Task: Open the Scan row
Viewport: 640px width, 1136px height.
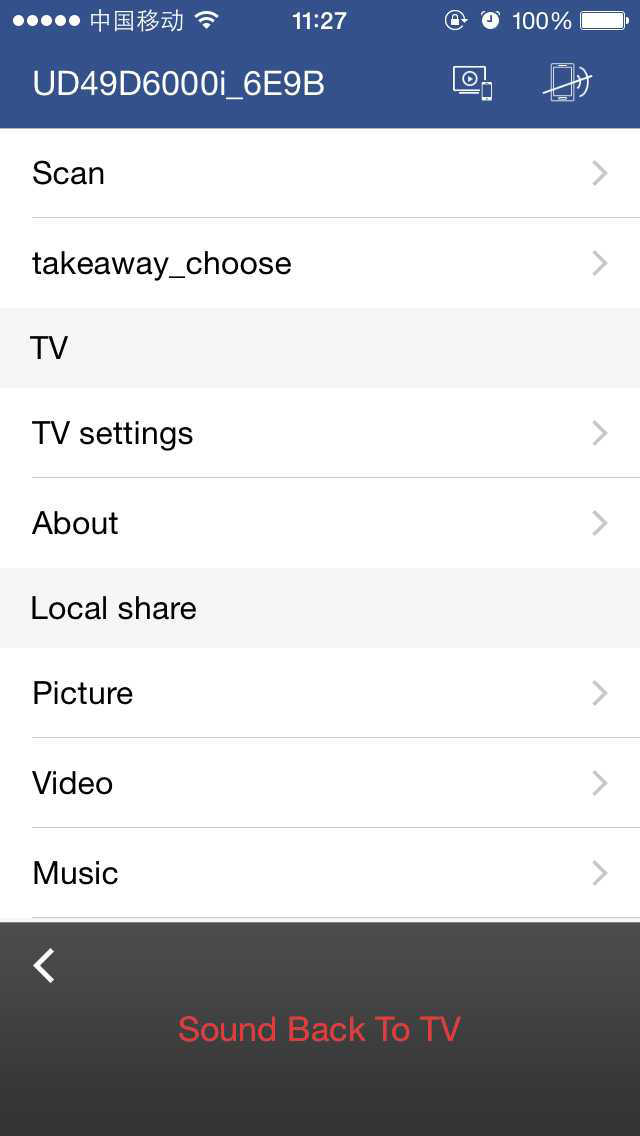Action: coord(320,173)
